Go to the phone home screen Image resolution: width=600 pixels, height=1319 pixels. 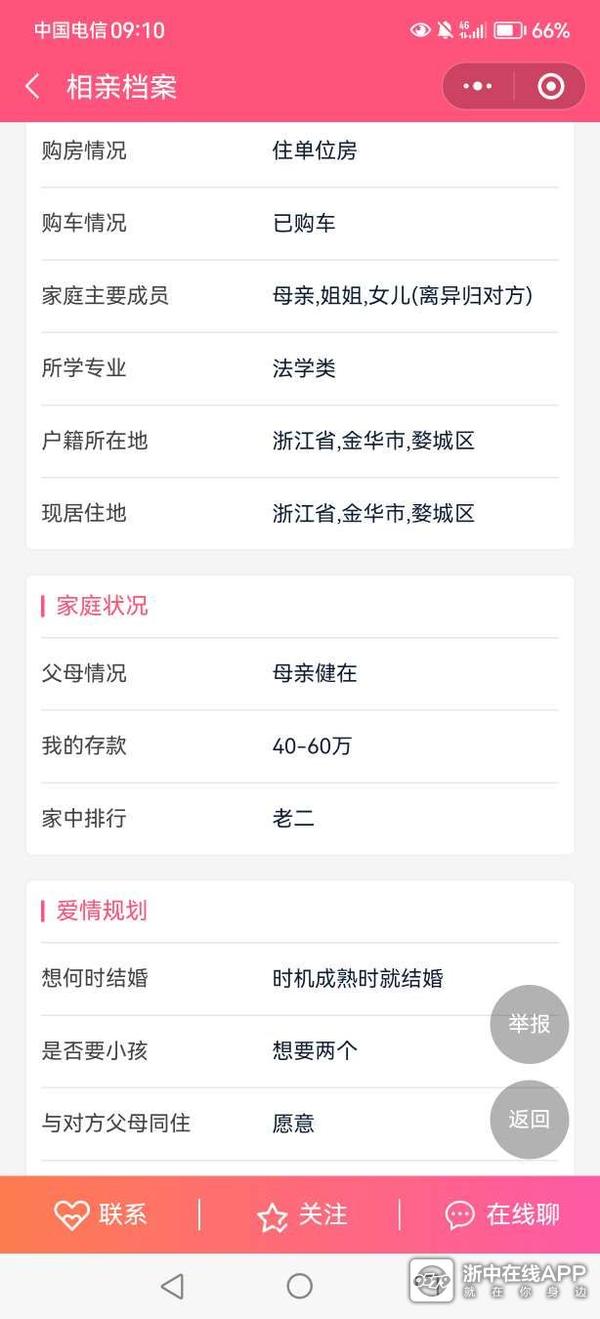coord(300,1286)
